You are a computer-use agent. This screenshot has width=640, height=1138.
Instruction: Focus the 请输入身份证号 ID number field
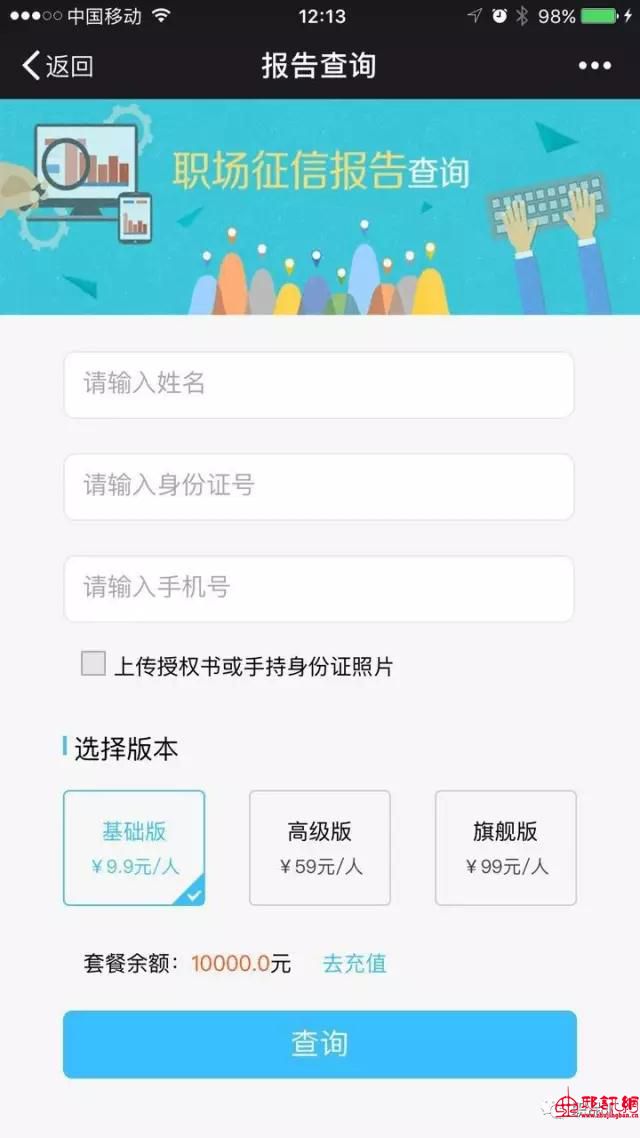coord(319,486)
